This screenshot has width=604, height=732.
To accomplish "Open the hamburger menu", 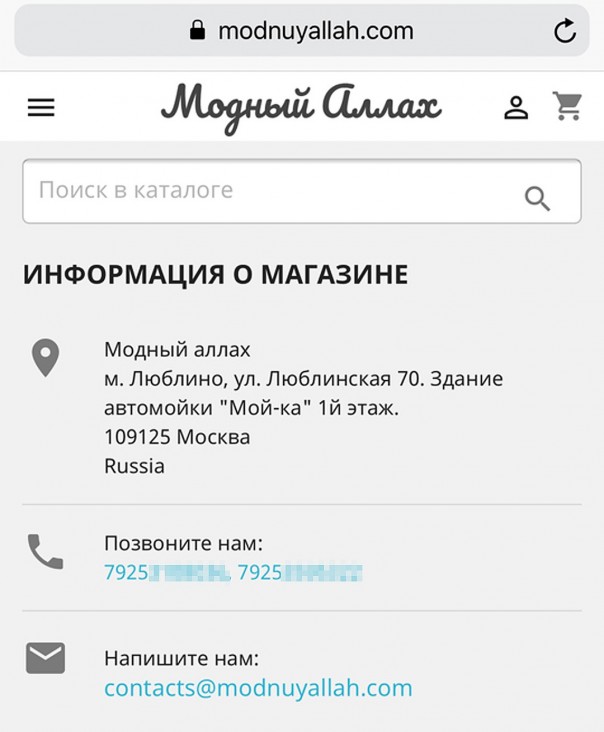I will coord(41,107).
